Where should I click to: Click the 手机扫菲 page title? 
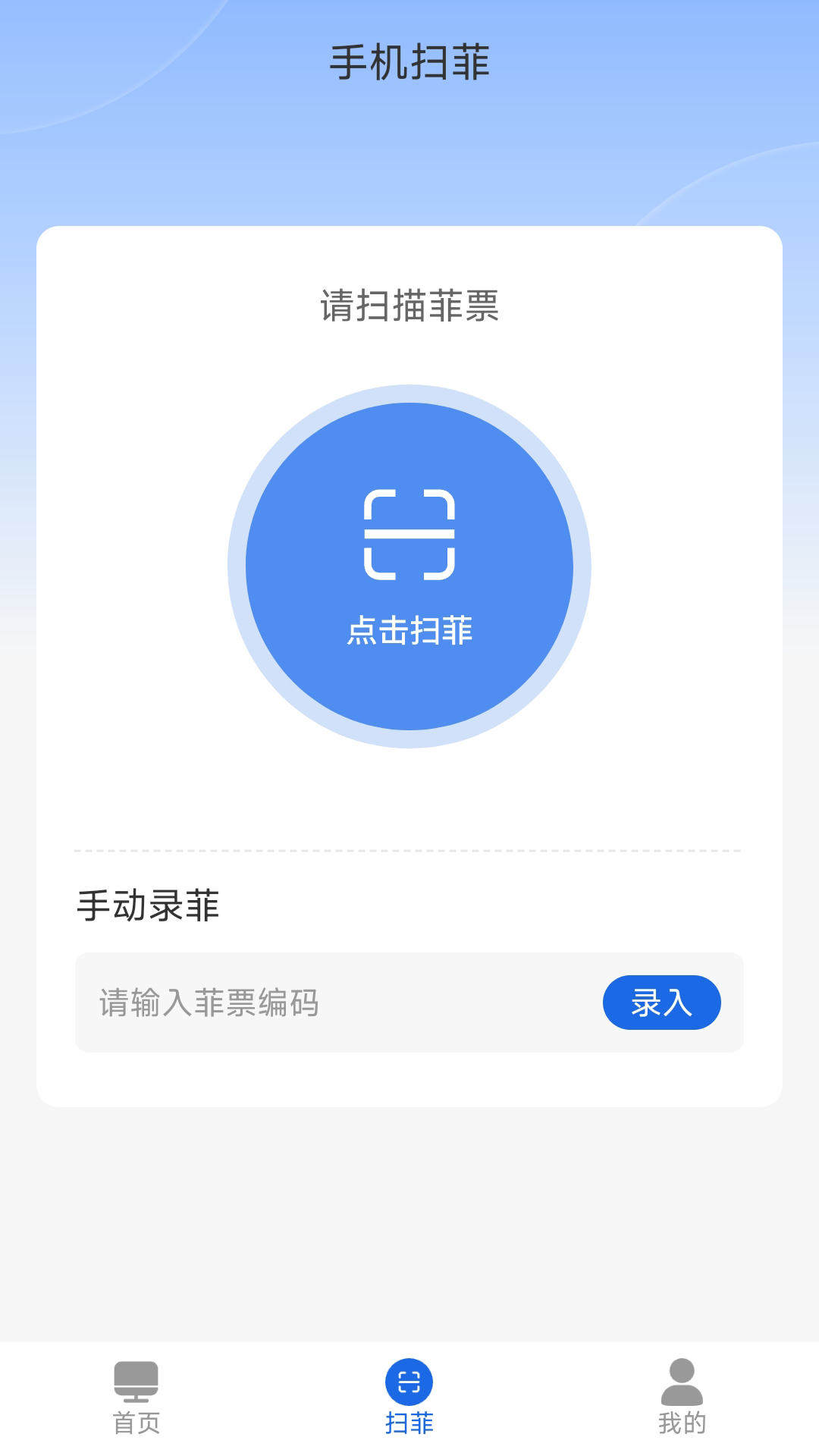point(409,62)
